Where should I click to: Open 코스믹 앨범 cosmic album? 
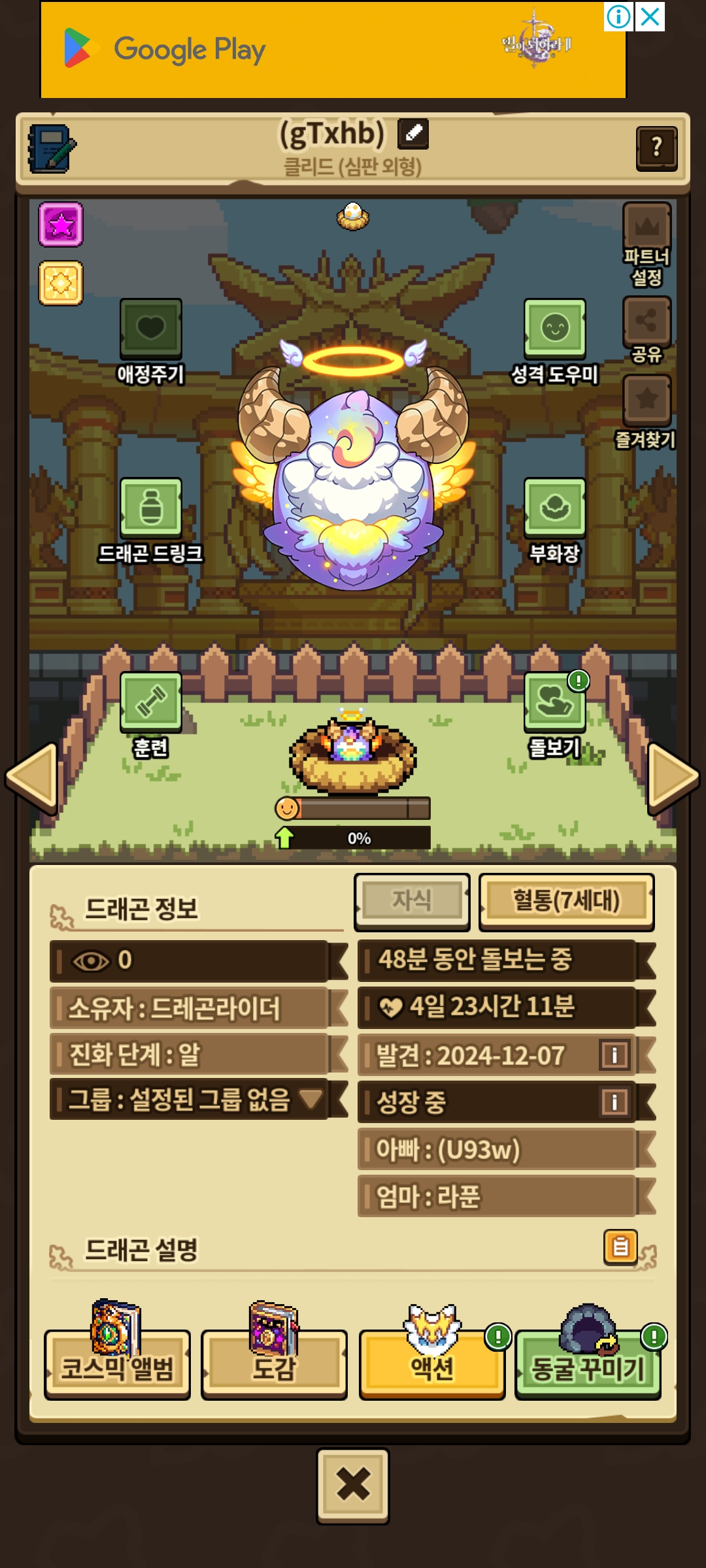click(x=118, y=1365)
